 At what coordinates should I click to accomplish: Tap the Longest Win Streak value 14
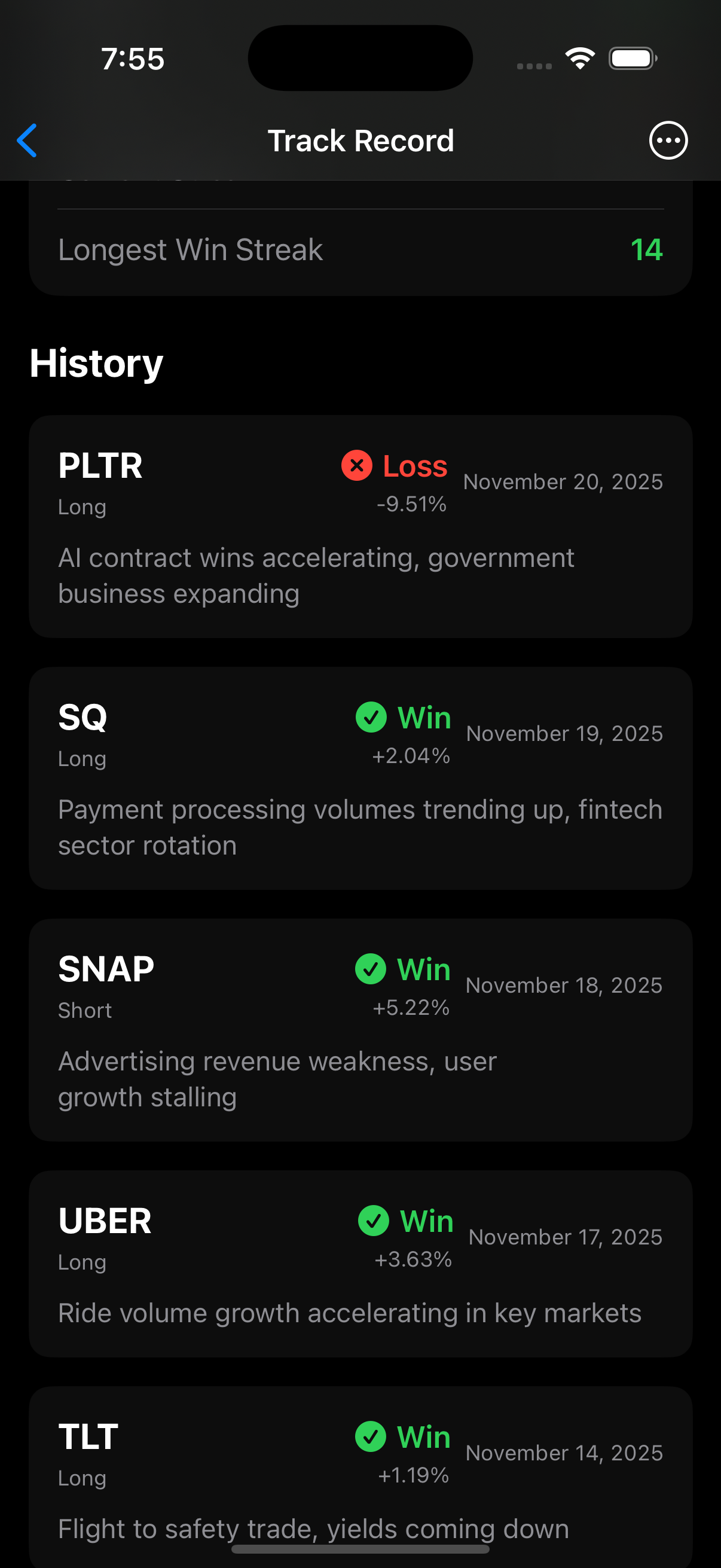[x=647, y=249]
